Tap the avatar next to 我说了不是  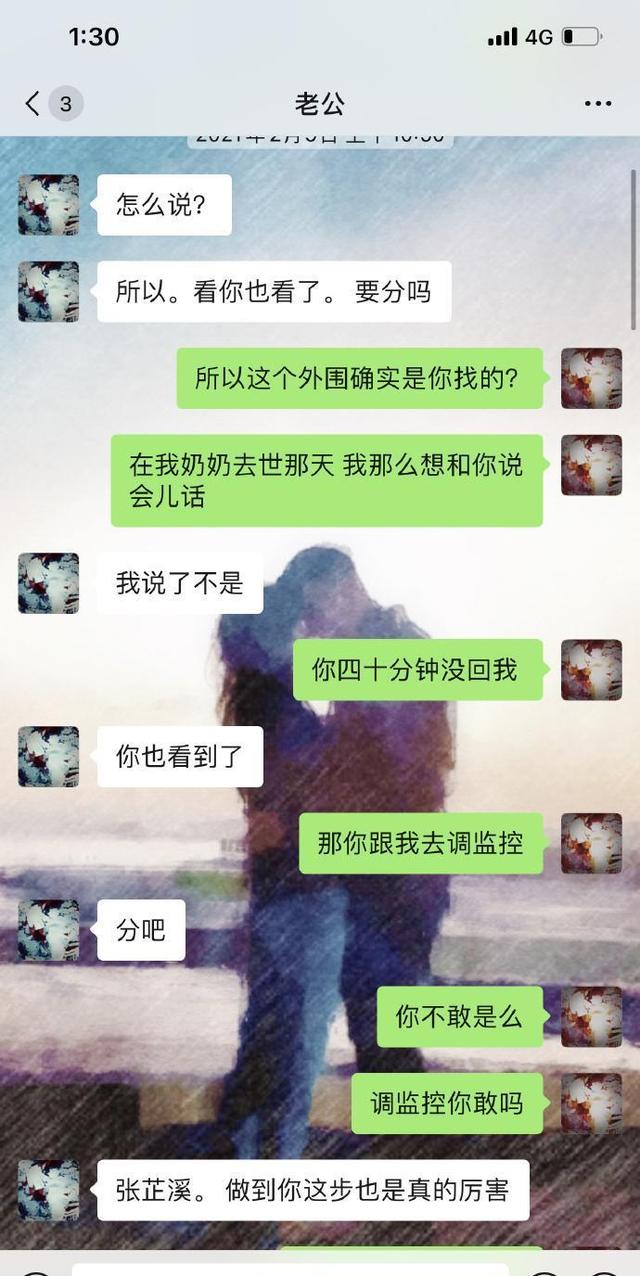tap(48, 583)
